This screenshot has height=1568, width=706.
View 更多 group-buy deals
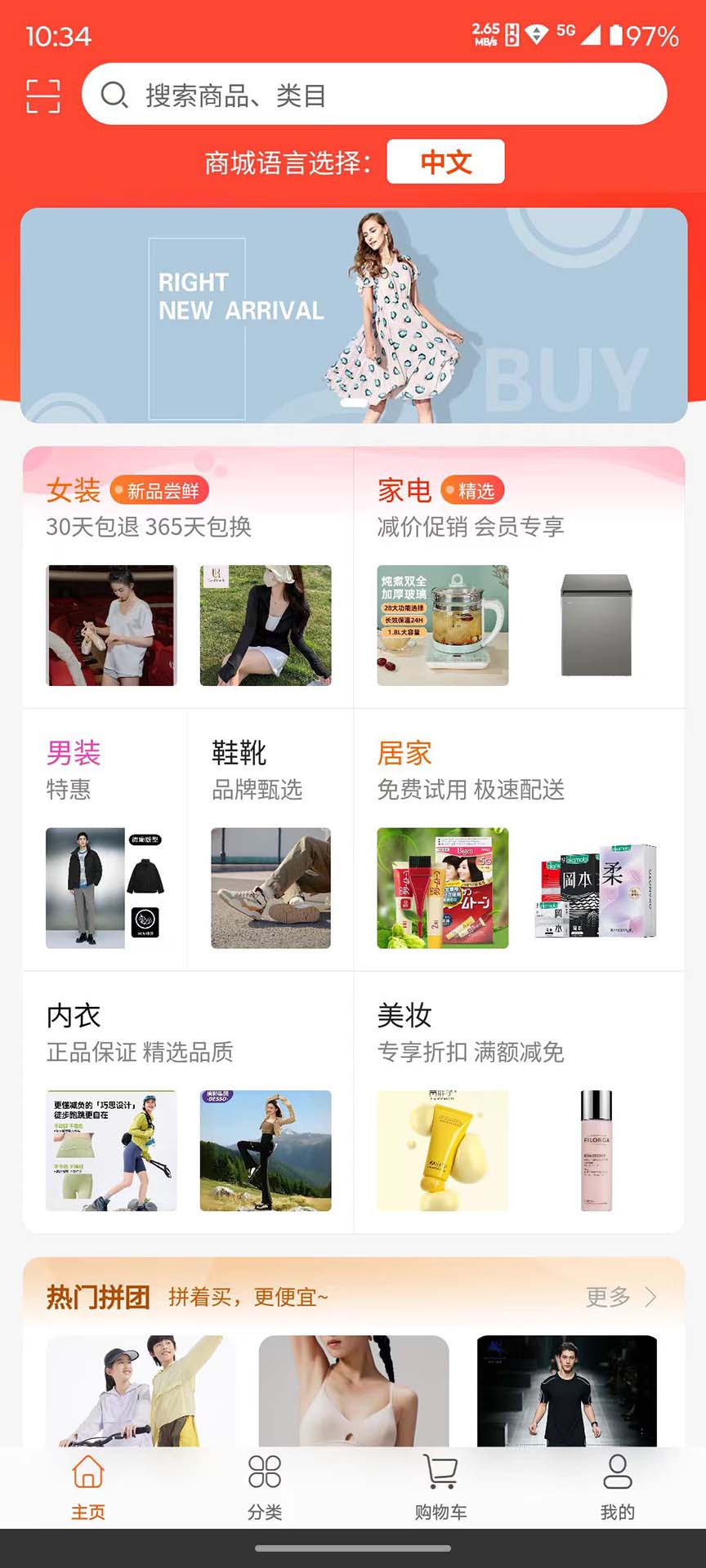tap(621, 1297)
